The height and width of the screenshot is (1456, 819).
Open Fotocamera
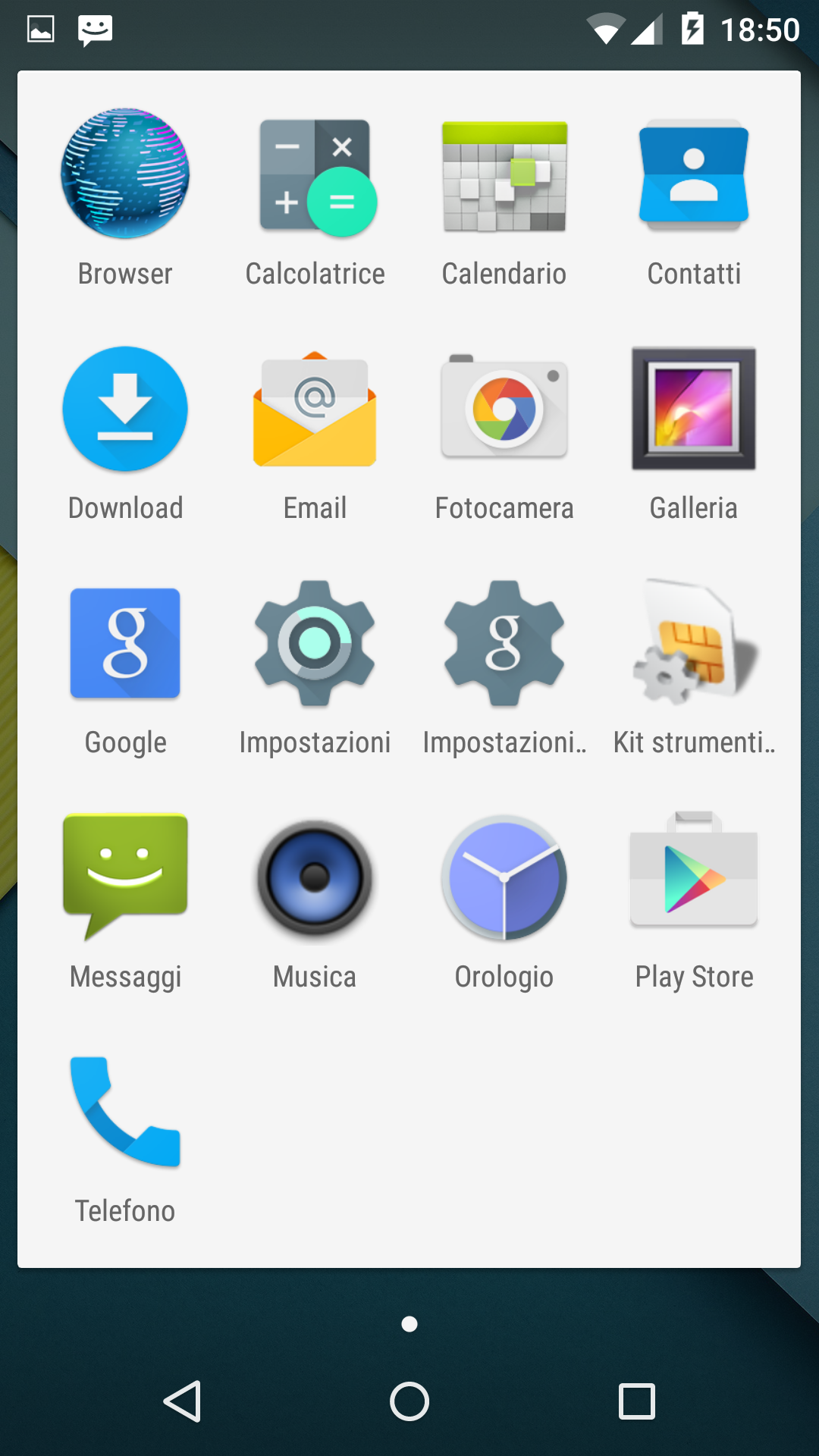504,409
